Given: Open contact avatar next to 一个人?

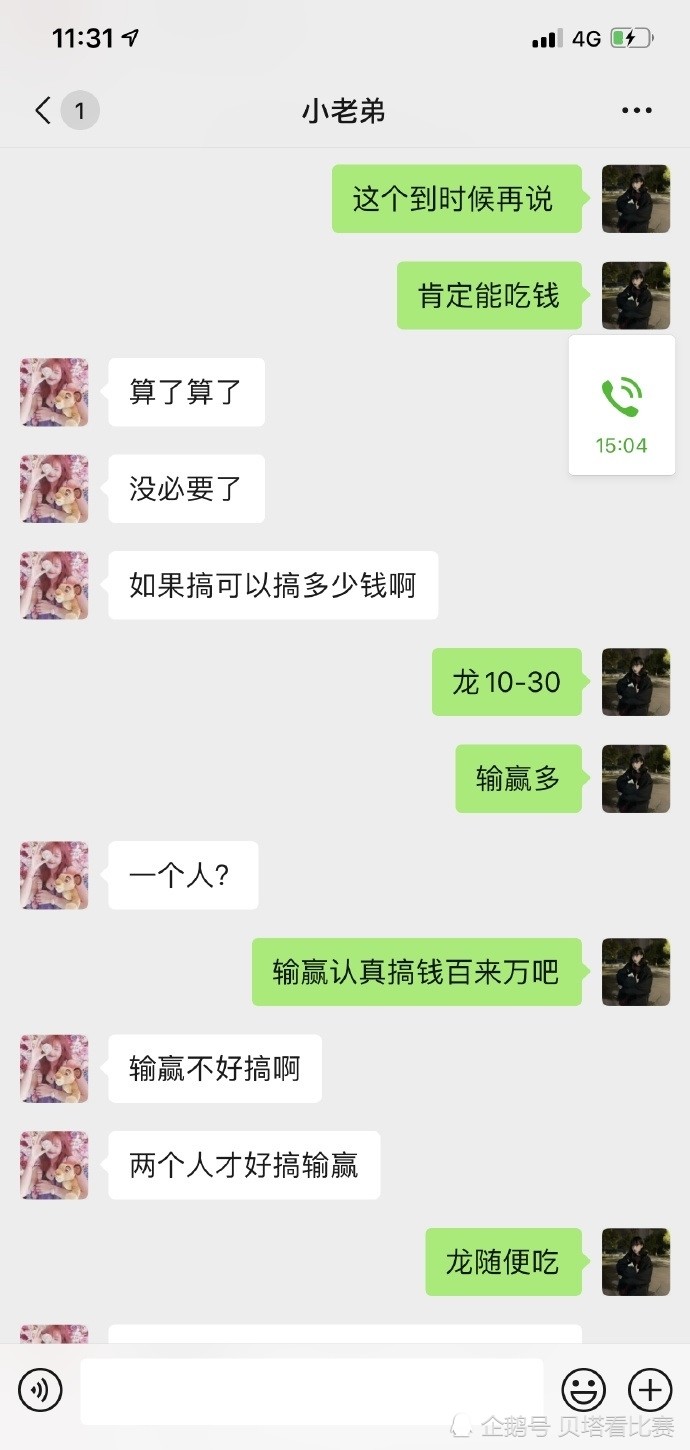Looking at the screenshot, I should pyautogui.click(x=54, y=875).
